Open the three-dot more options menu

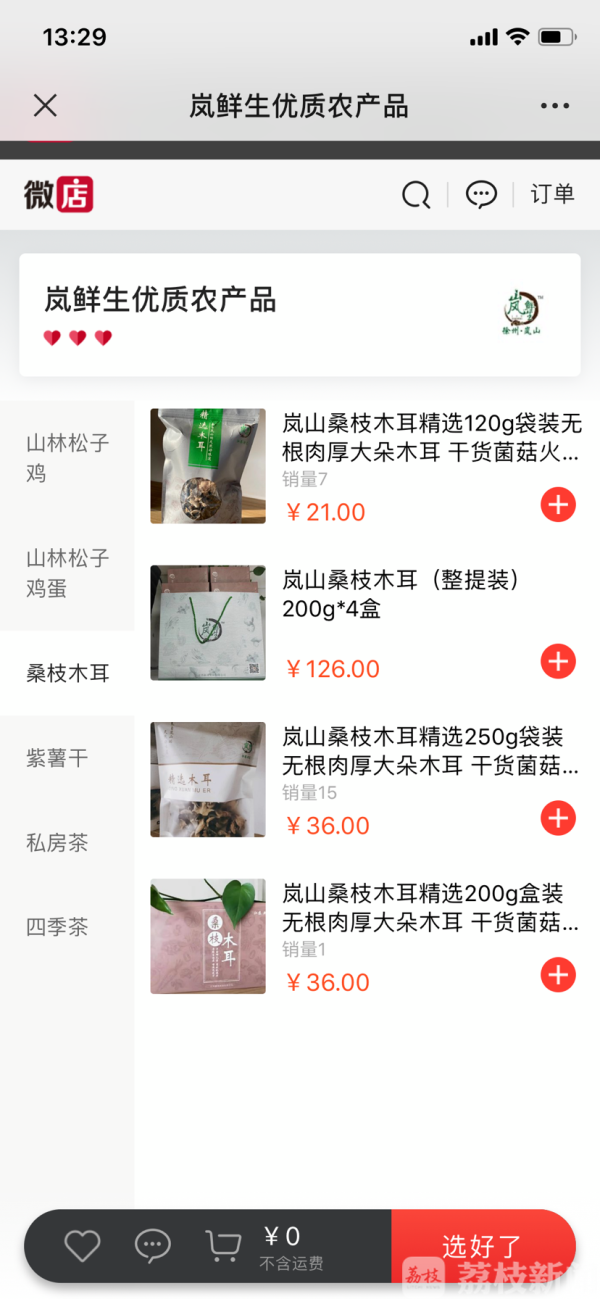point(554,106)
